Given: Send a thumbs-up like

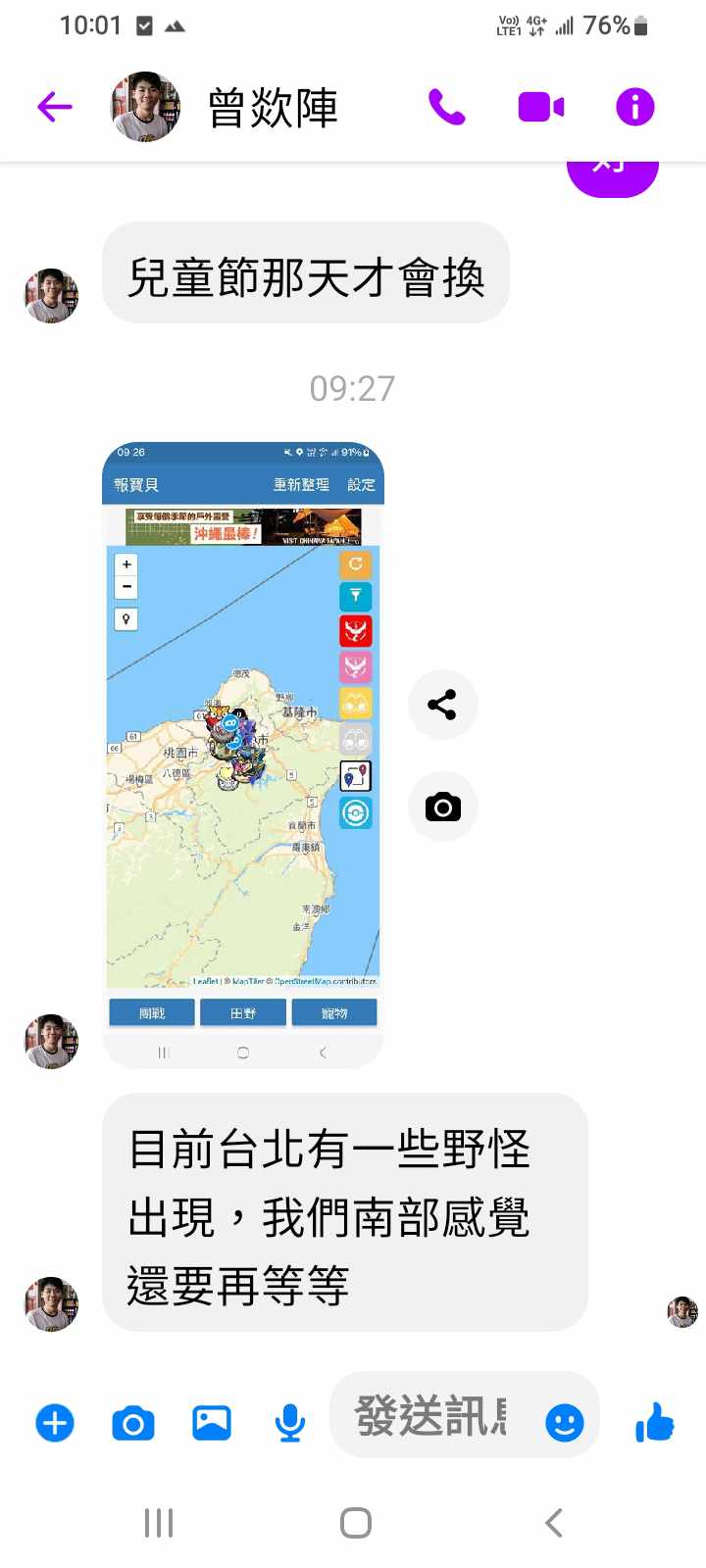Looking at the screenshot, I should pyautogui.click(x=655, y=1422).
